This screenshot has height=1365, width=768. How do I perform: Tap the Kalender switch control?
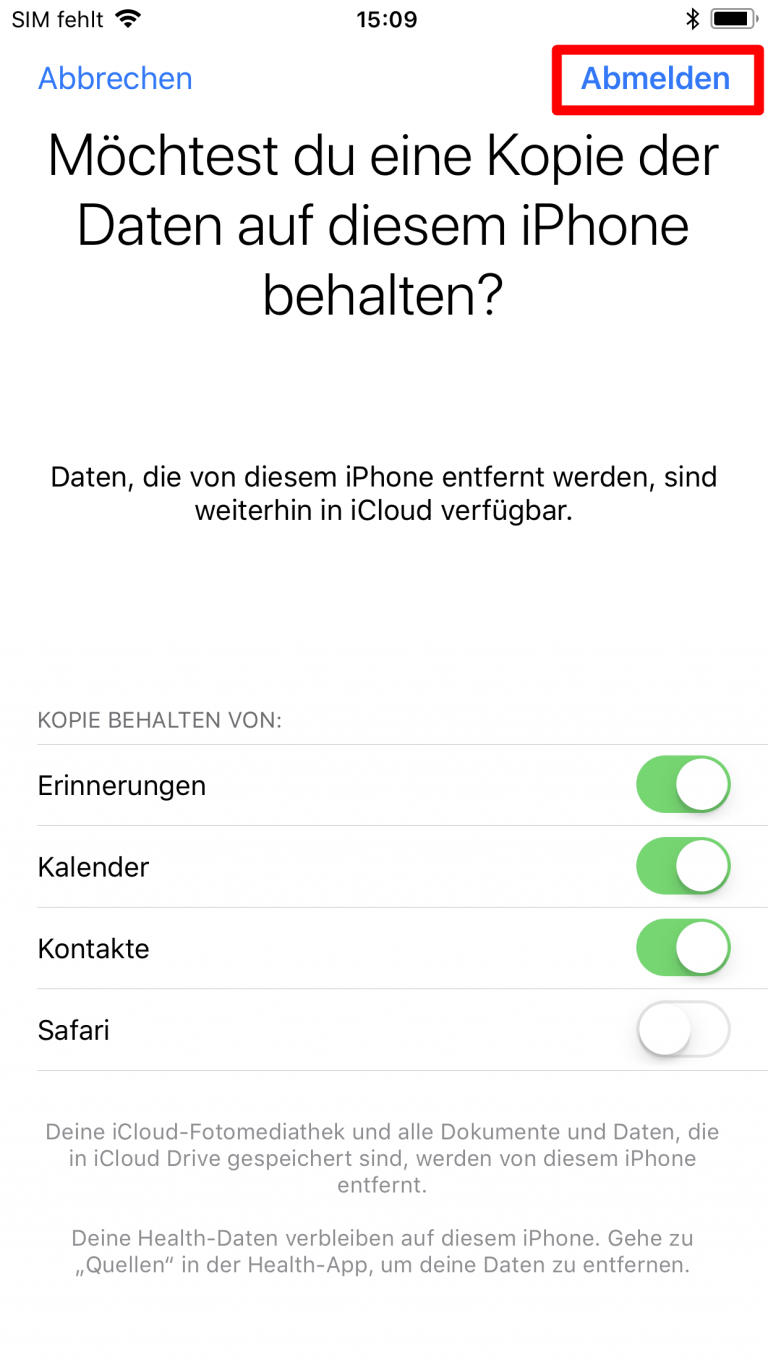coord(683,866)
